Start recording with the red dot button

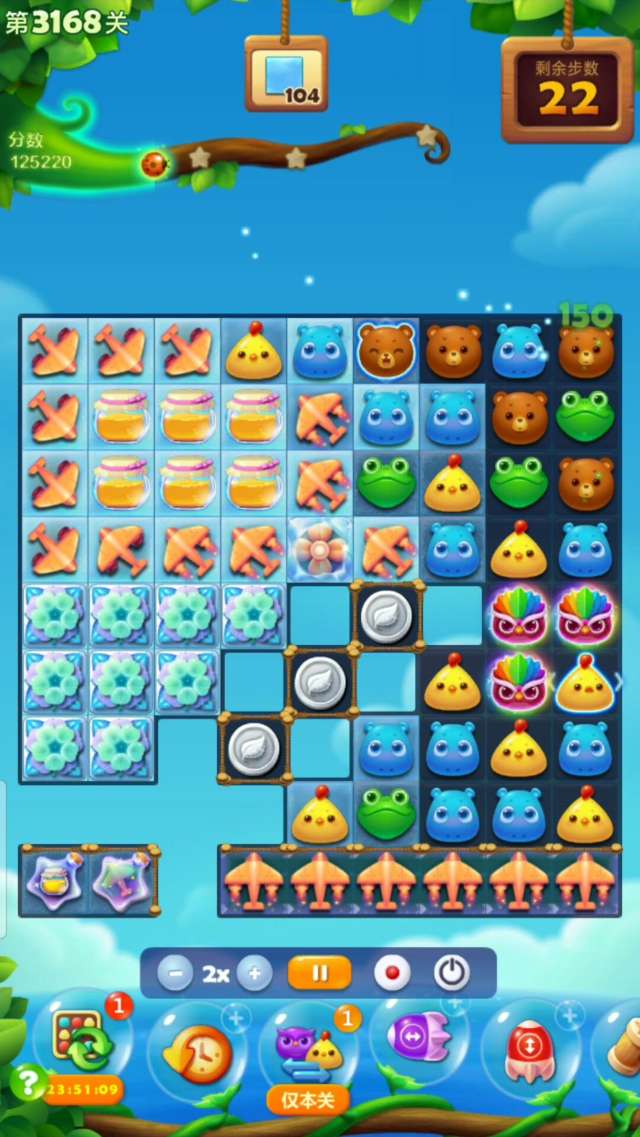coord(391,973)
